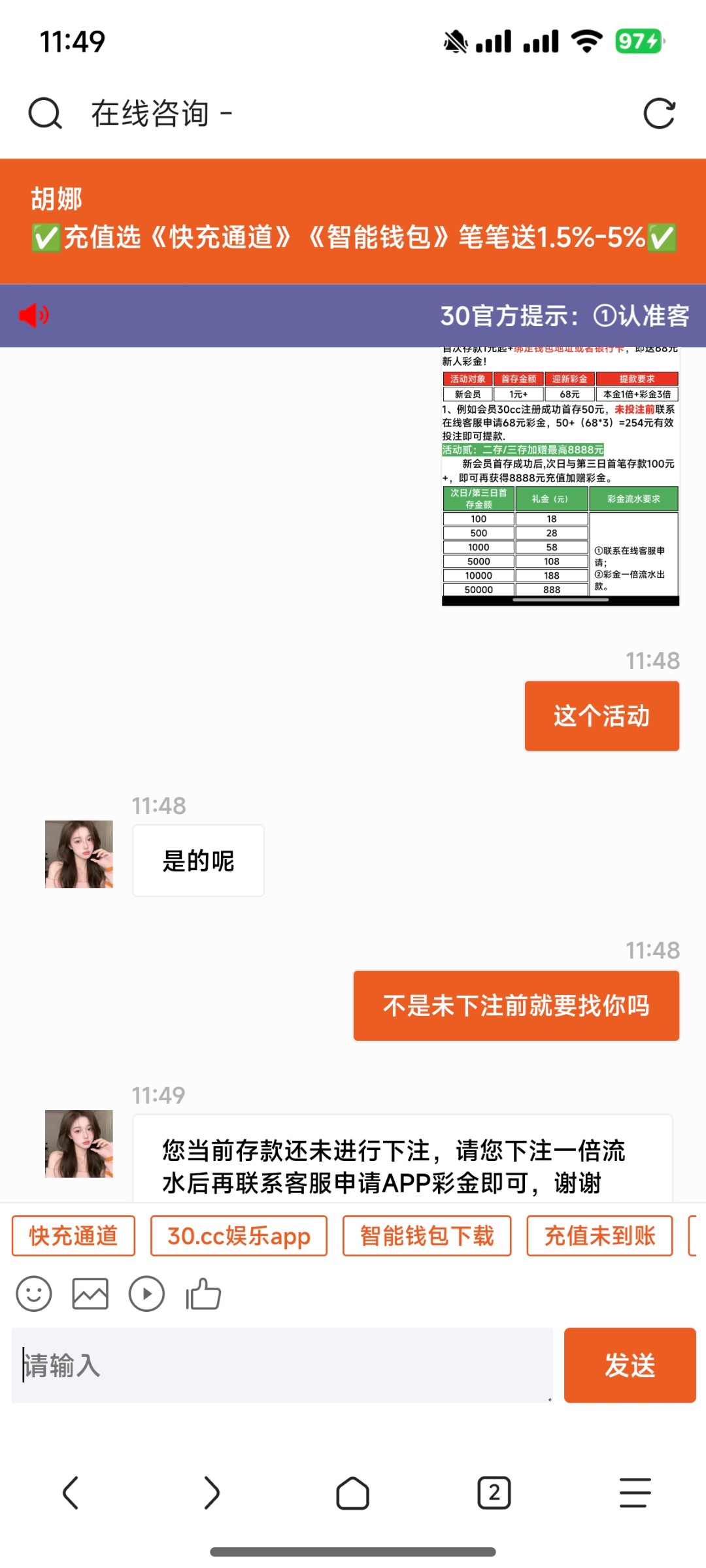Open the tab switcher showing 2
706x1568 pixels.
(x=494, y=1492)
